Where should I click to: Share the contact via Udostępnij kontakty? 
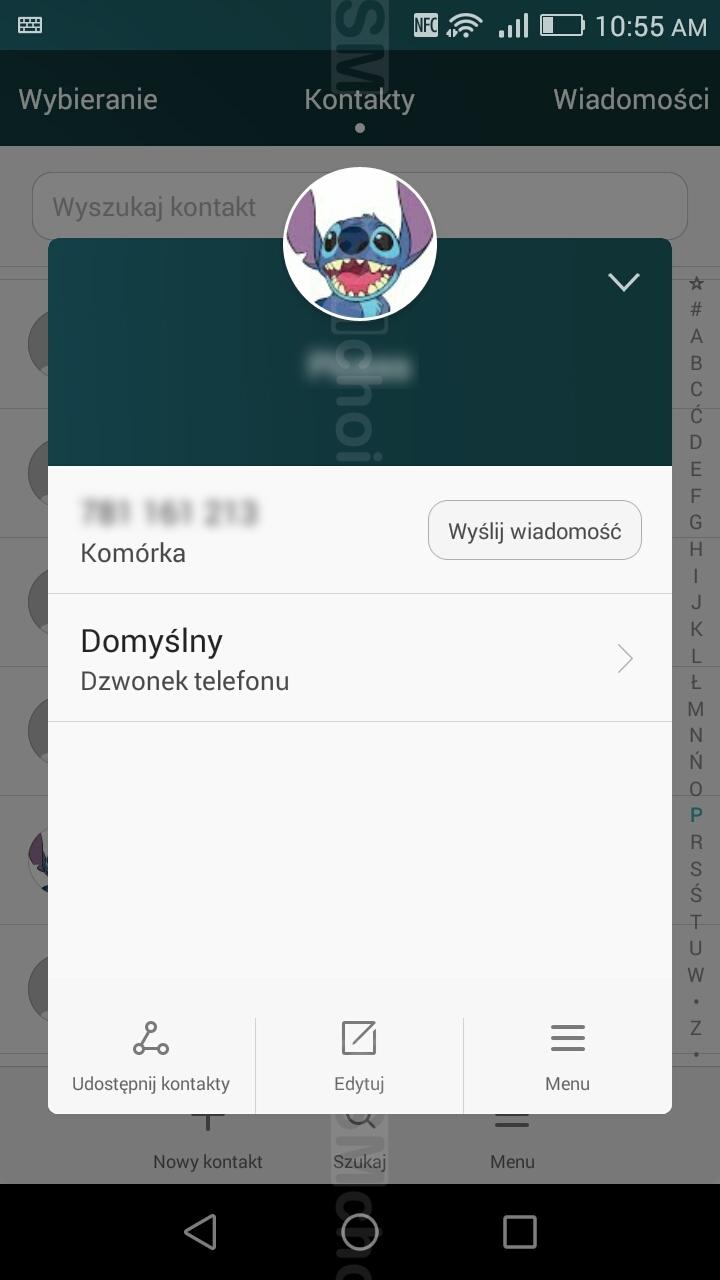click(151, 1057)
